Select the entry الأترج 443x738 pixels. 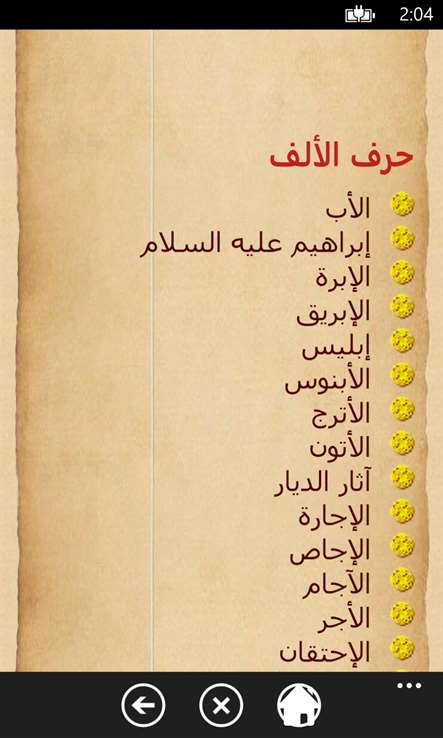coord(341,415)
